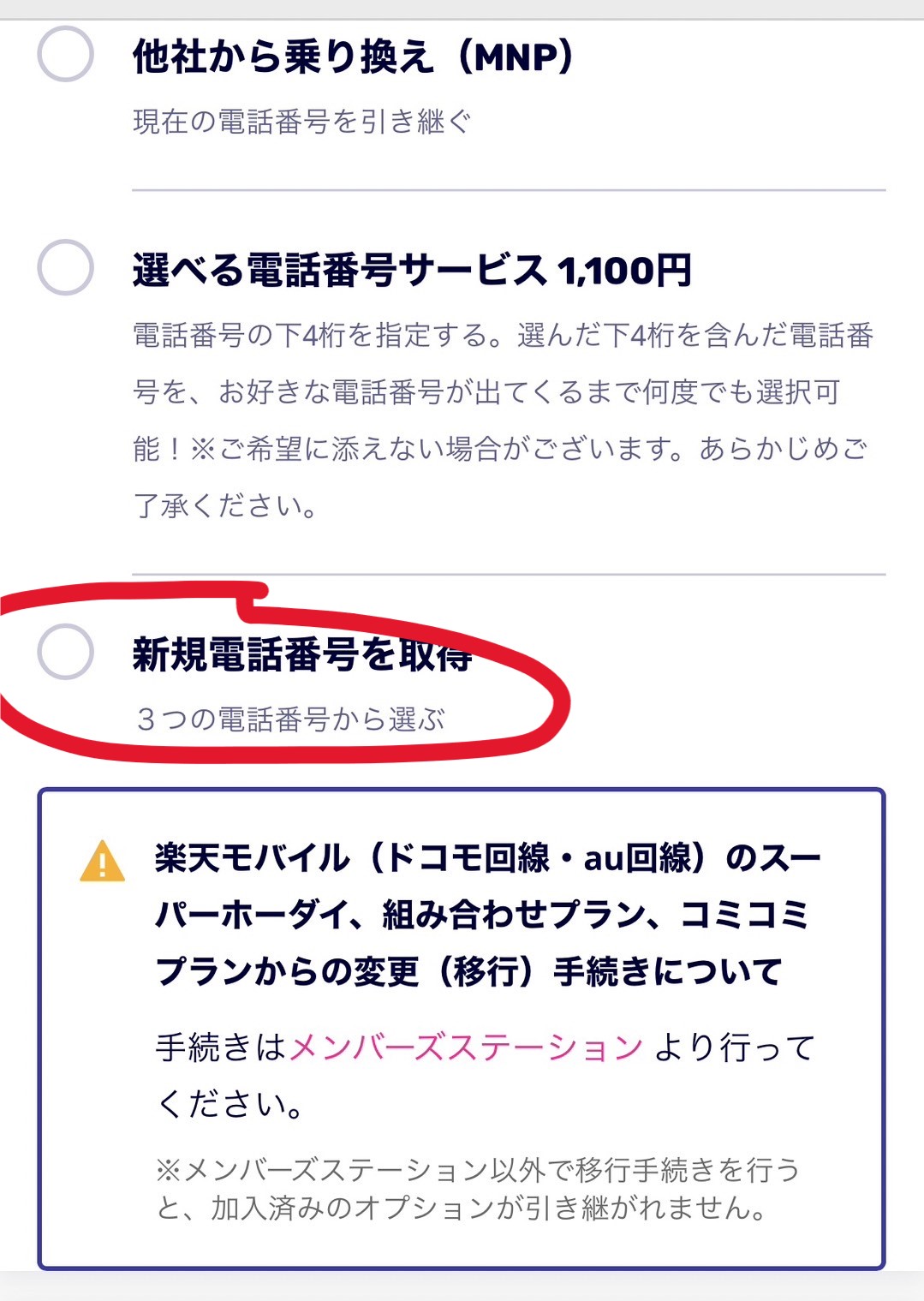Open the メンバーズステーション link
Screen dimensions: 924x1301
tap(466, 1047)
